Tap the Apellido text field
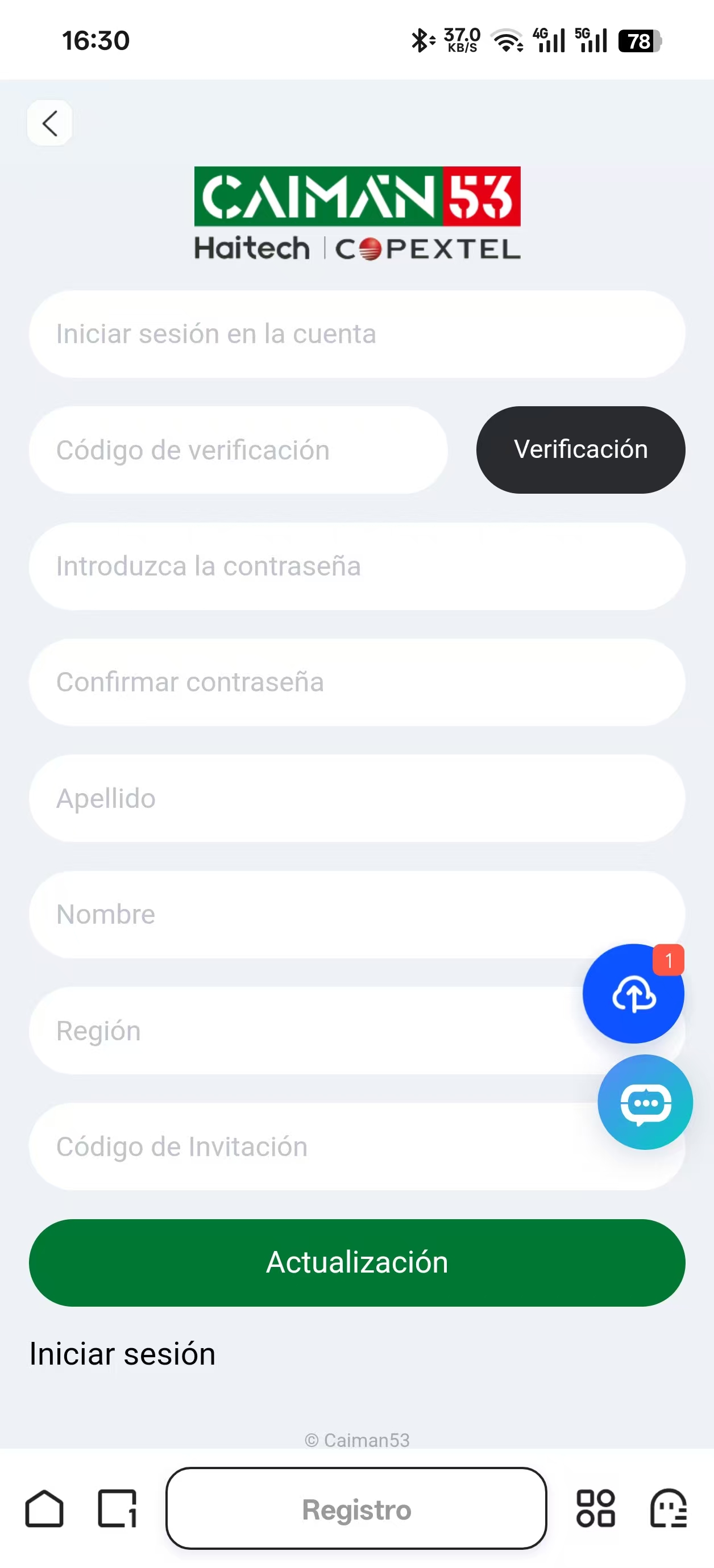 click(x=356, y=799)
